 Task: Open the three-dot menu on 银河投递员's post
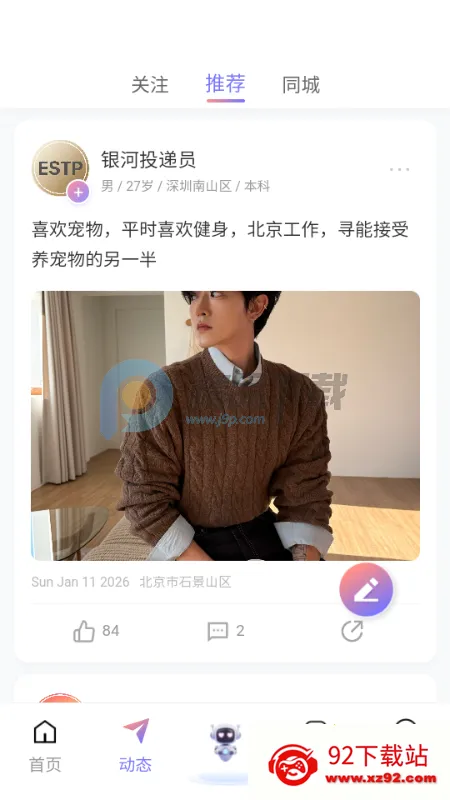point(399,169)
